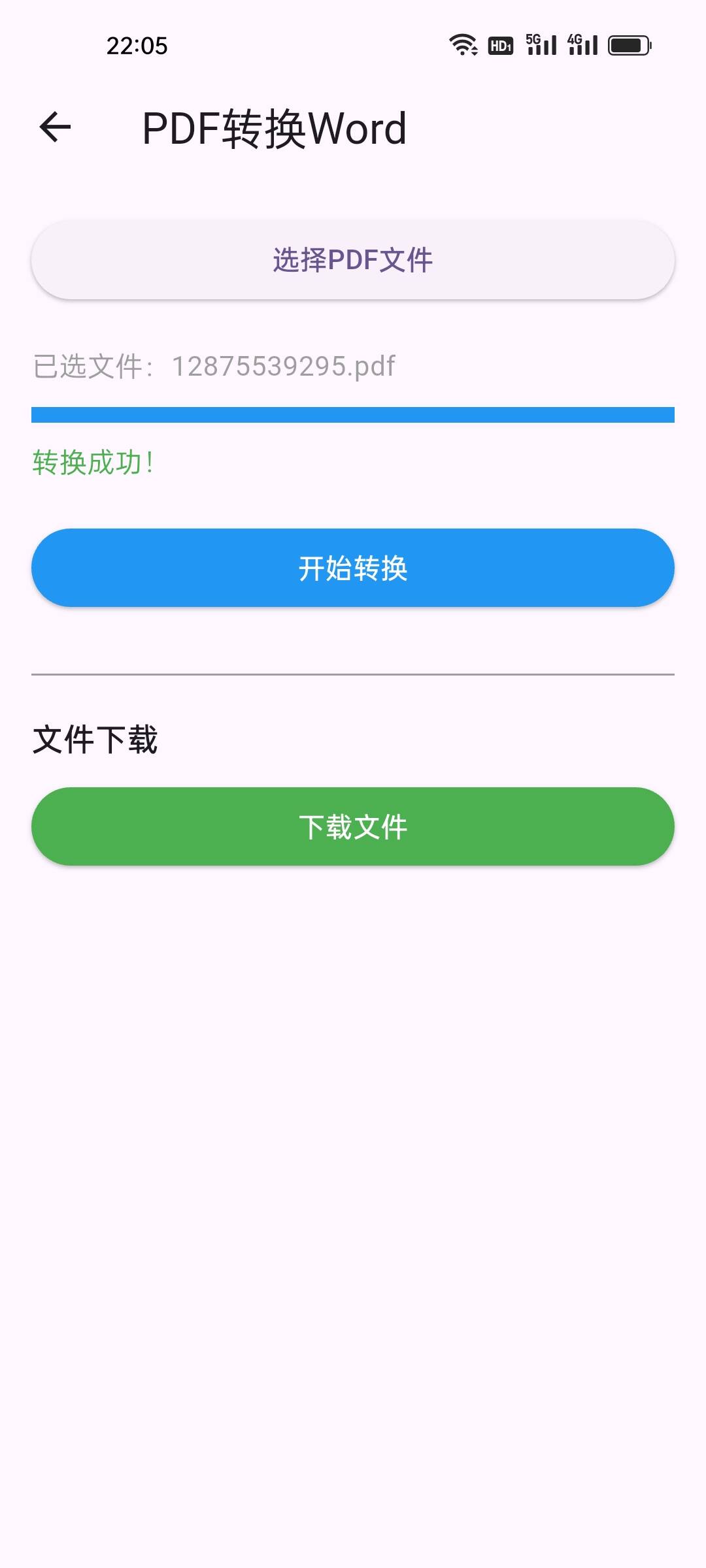Click the Wi-Fi icon in status bar
The height and width of the screenshot is (1568, 706).
click(463, 44)
